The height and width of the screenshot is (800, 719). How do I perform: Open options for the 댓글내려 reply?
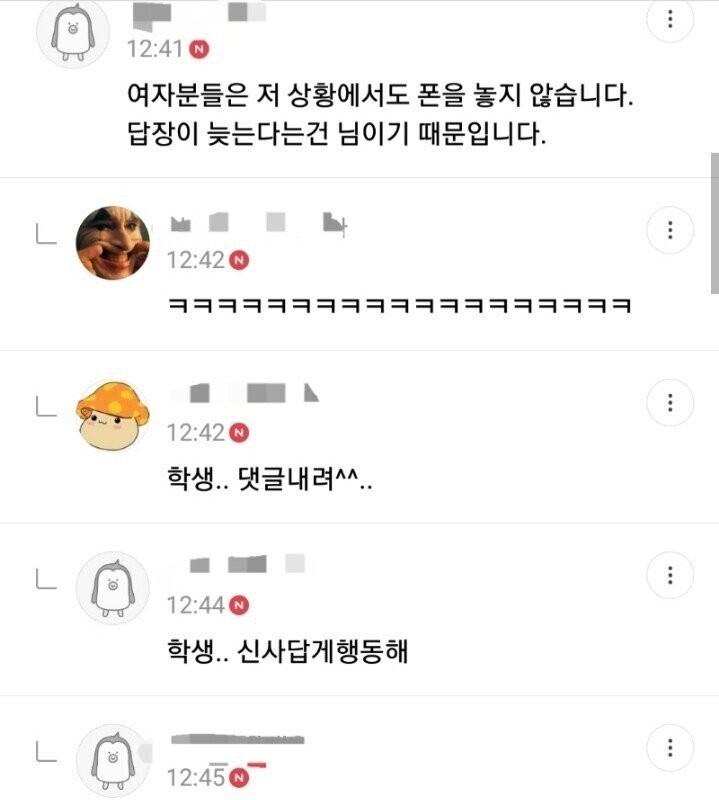[671, 403]
